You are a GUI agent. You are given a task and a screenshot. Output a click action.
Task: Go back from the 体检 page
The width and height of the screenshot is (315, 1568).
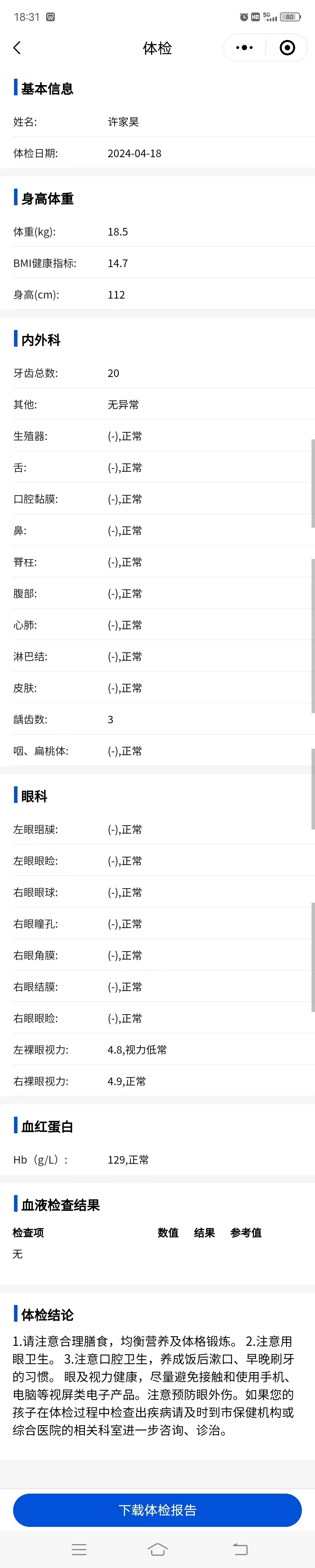(17, 48)
